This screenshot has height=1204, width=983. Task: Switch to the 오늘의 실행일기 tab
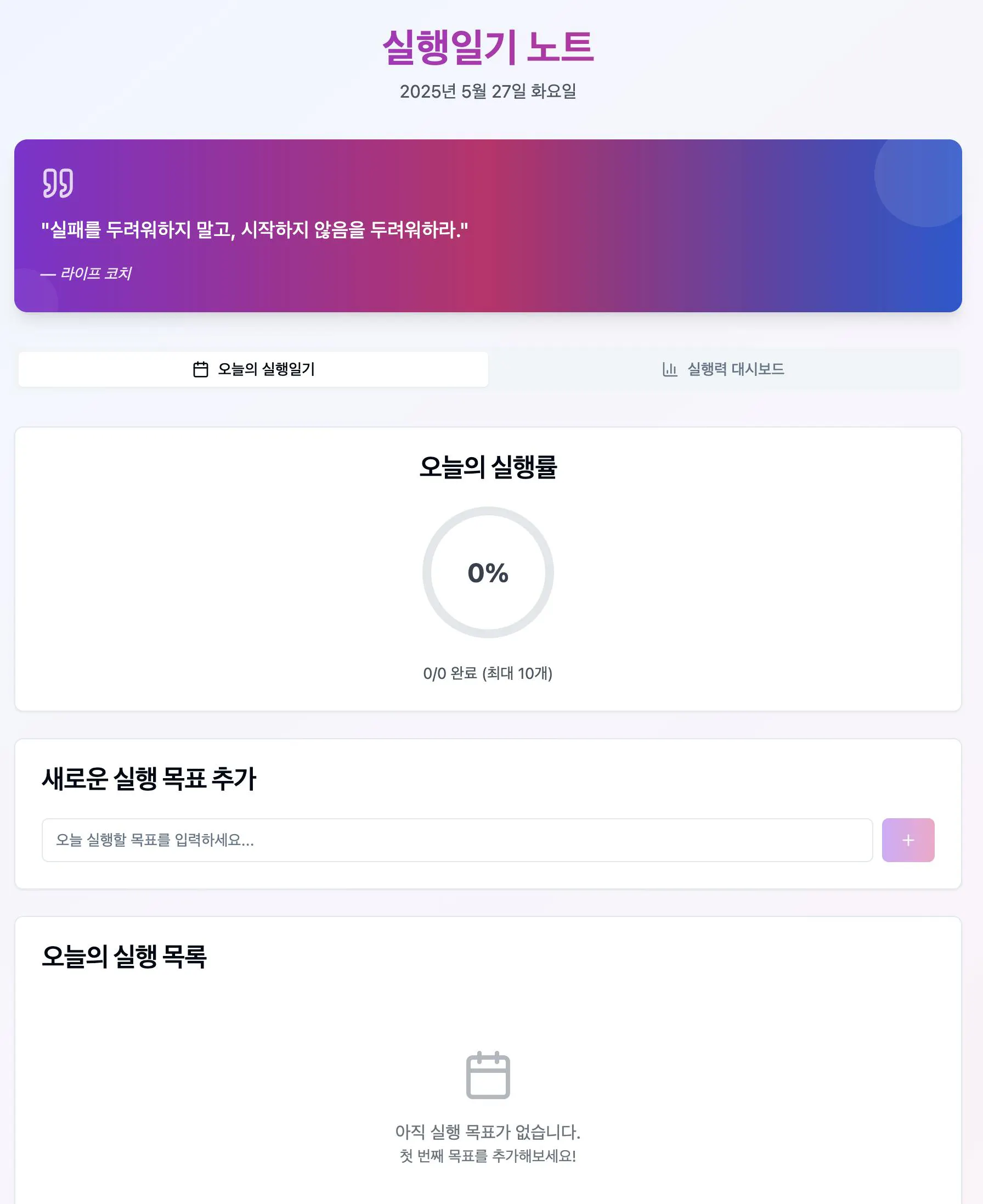pyautogui.click(x=253, y=369)
